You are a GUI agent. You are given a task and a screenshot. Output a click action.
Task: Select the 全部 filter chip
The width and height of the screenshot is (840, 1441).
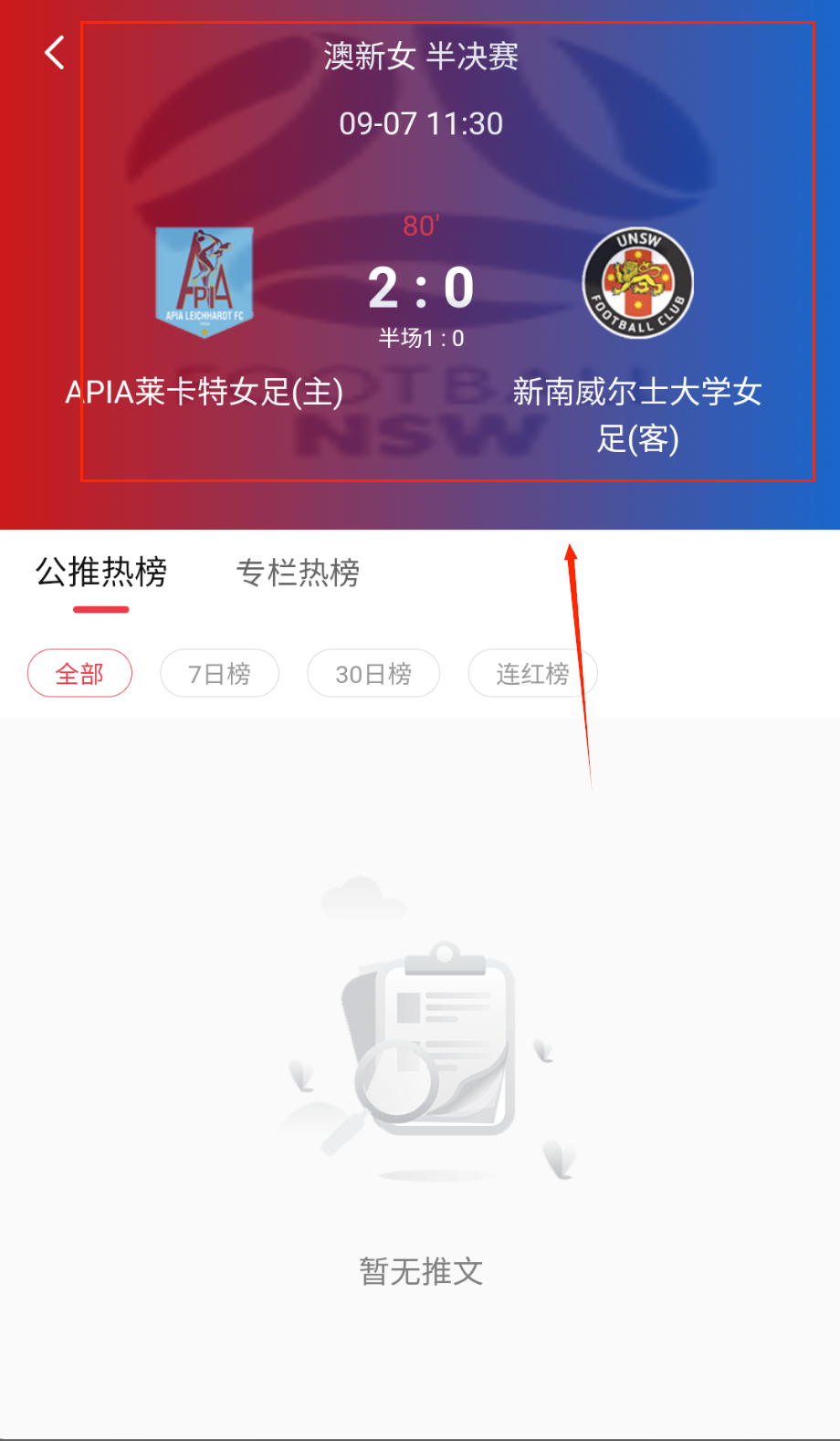point(79,674)
